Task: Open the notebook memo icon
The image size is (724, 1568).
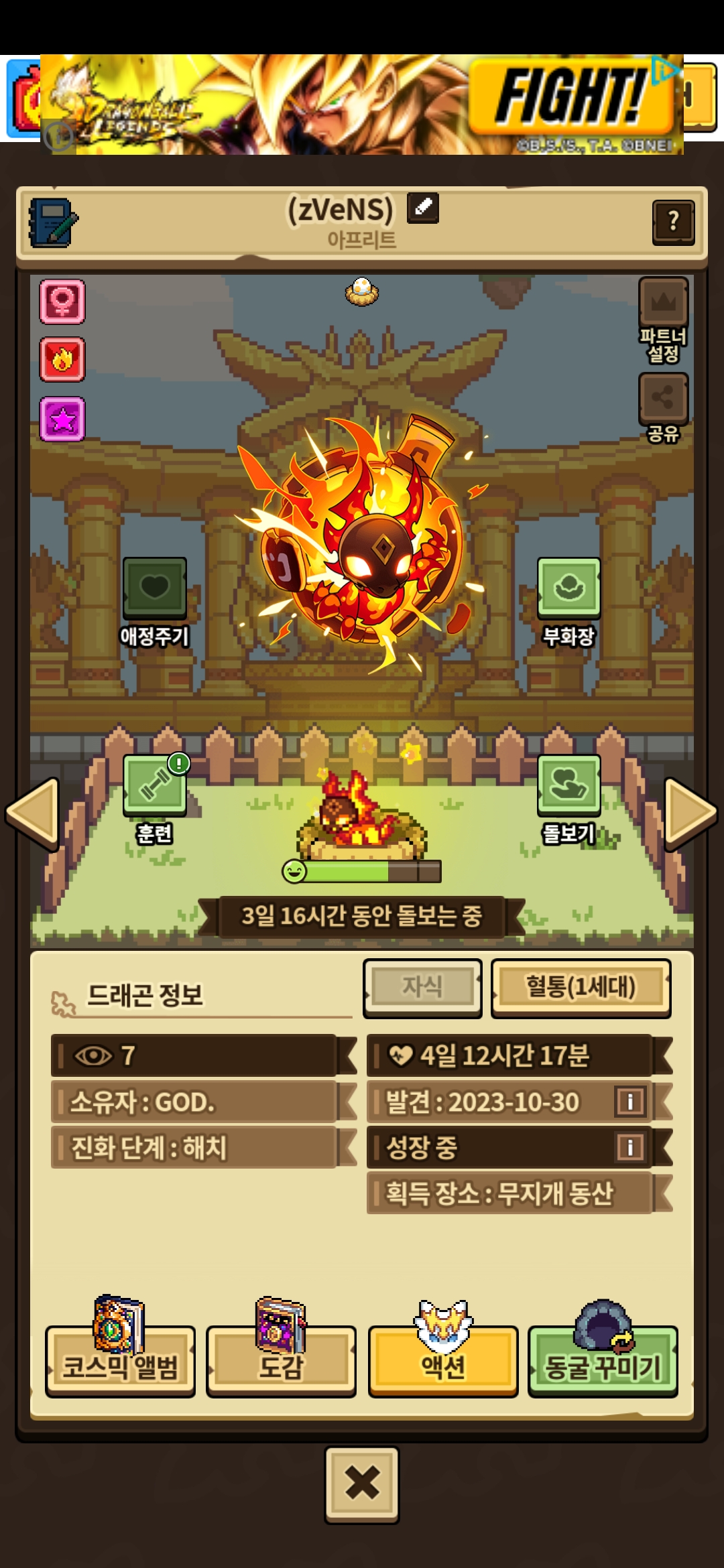Action: click(x=53, y=223)
